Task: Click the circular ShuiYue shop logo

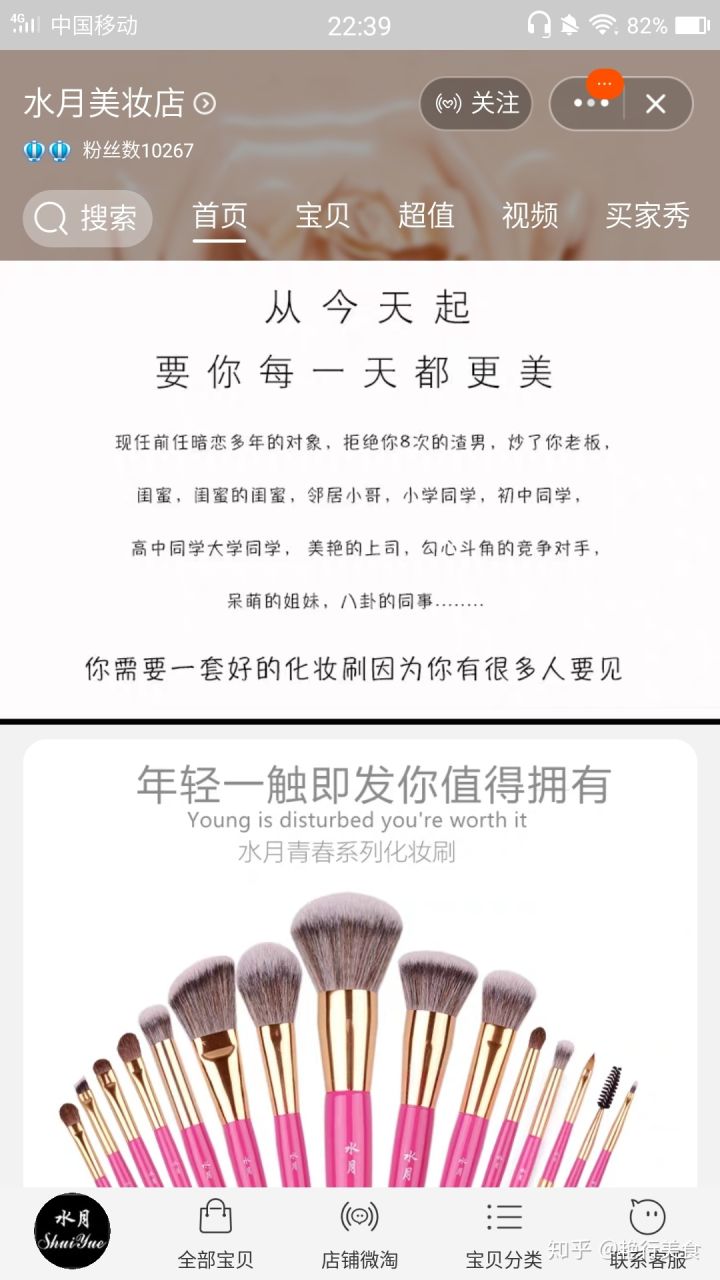Action: click(72, 1232)
